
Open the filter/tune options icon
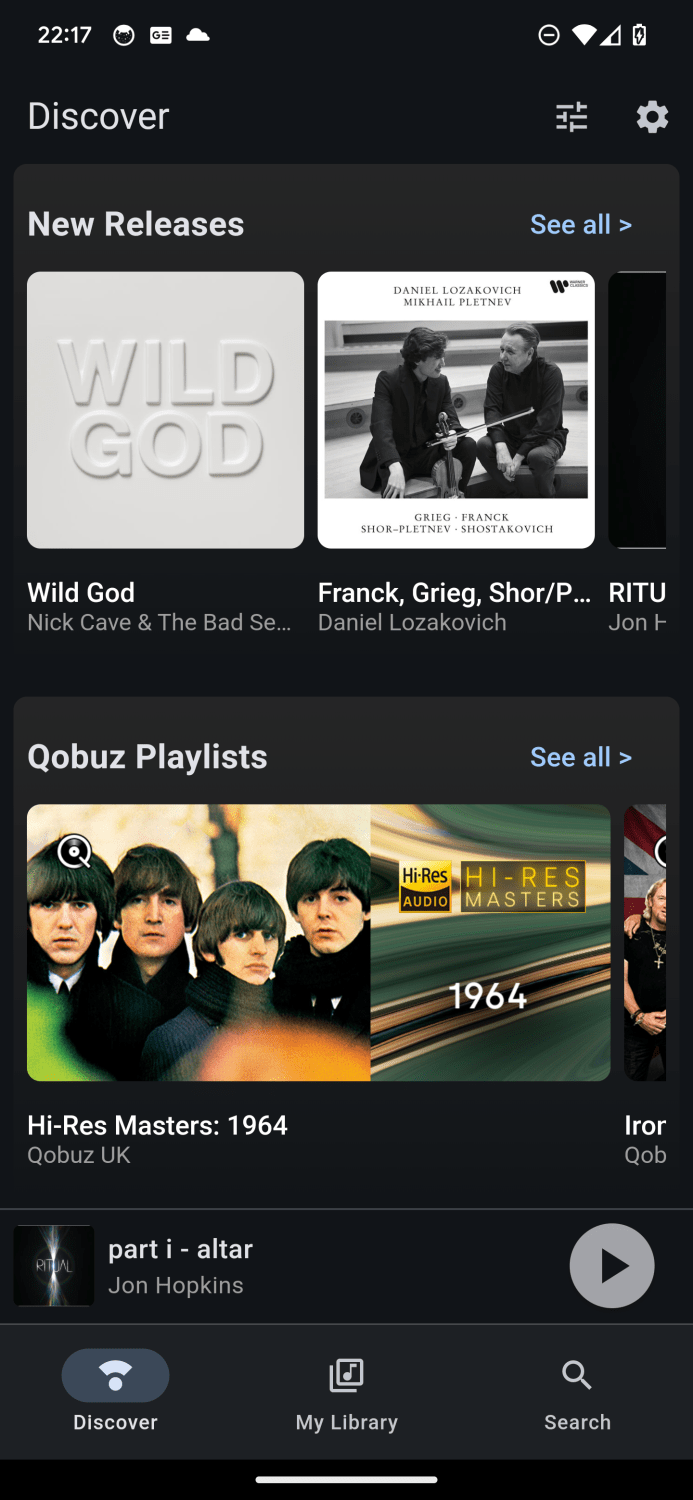(x=572, y=117)
